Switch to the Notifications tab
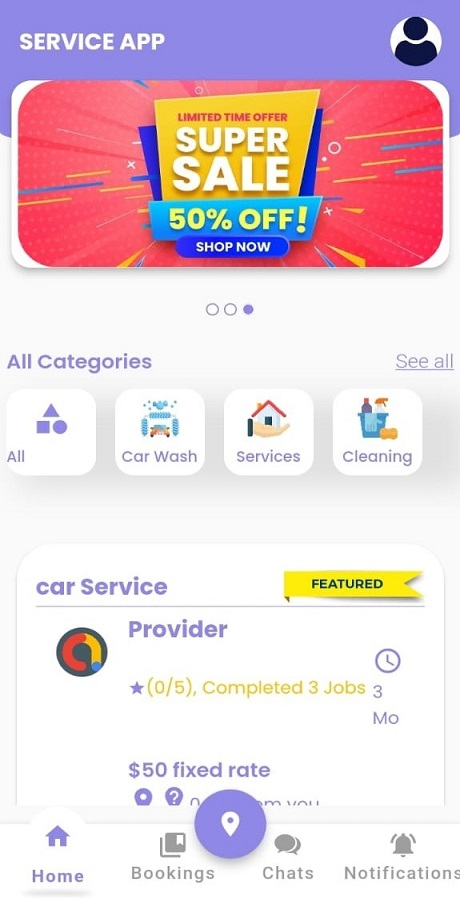 (402, 857)
